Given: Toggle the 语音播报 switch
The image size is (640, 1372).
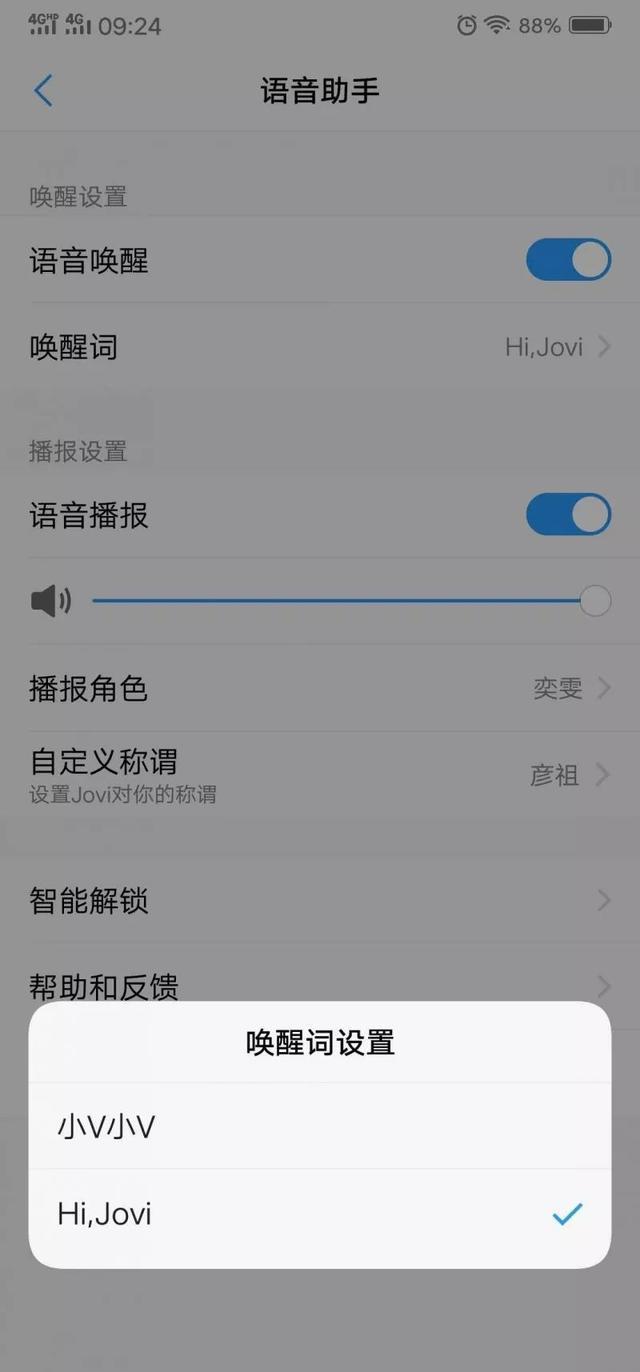Looking at the screenshot, I should [x=568, y=515].
